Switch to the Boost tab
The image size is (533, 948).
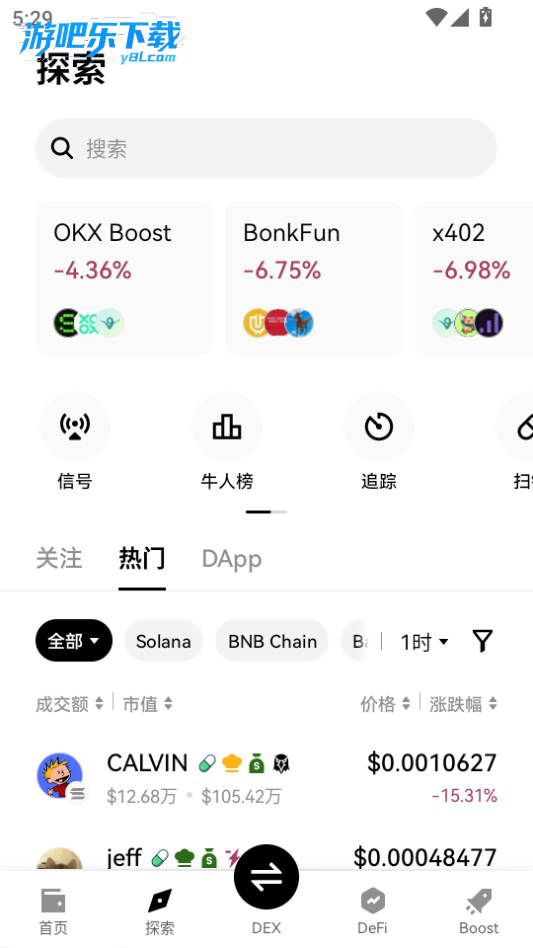click(x=479, y=912)
